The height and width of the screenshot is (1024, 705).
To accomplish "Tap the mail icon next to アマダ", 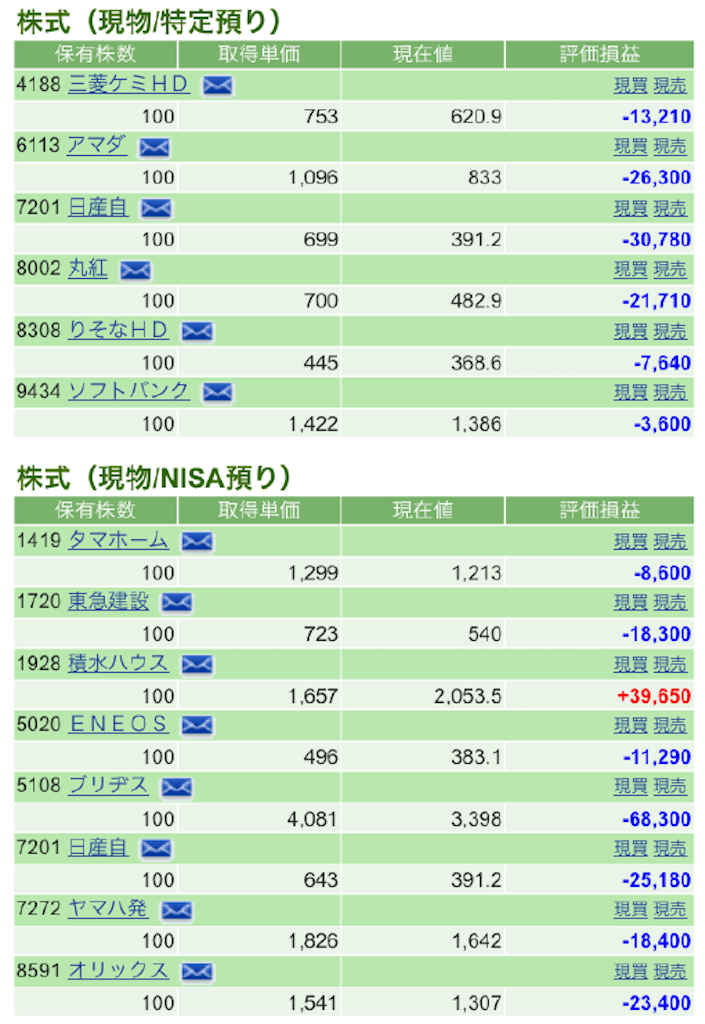I will [x=155, y=147].
